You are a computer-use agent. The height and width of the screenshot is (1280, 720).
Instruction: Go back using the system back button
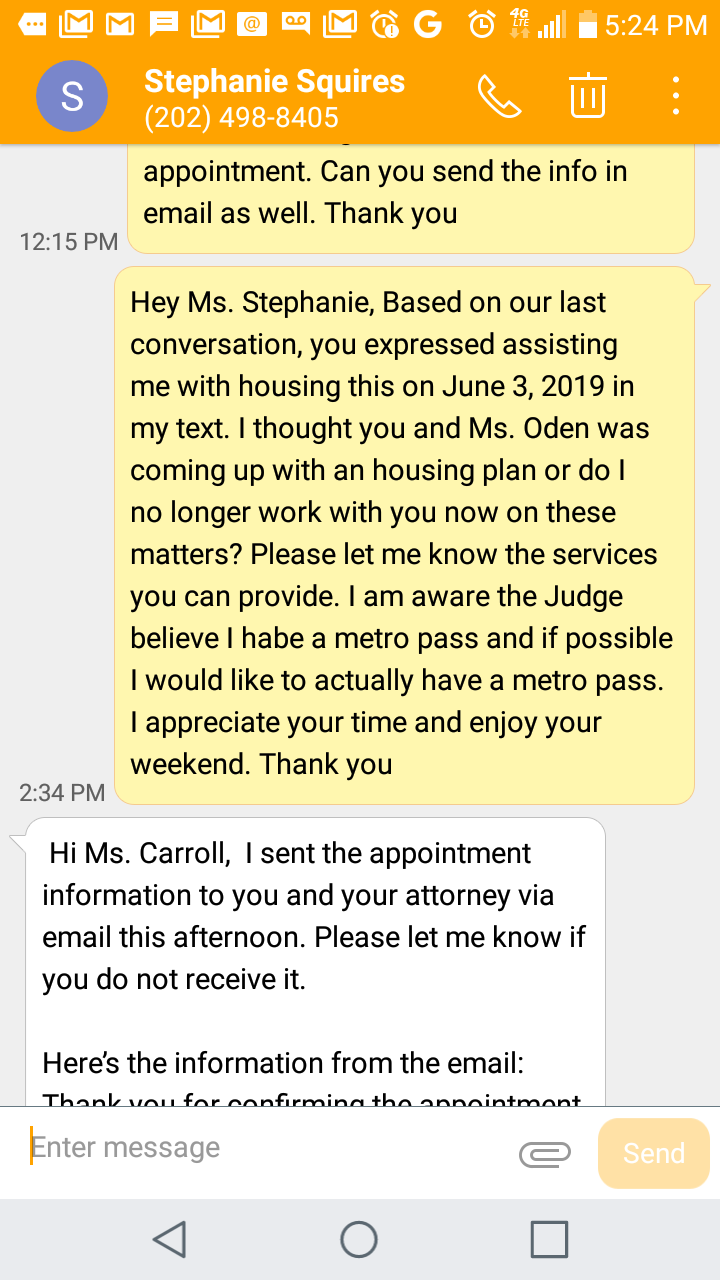tap(170, 1239)
